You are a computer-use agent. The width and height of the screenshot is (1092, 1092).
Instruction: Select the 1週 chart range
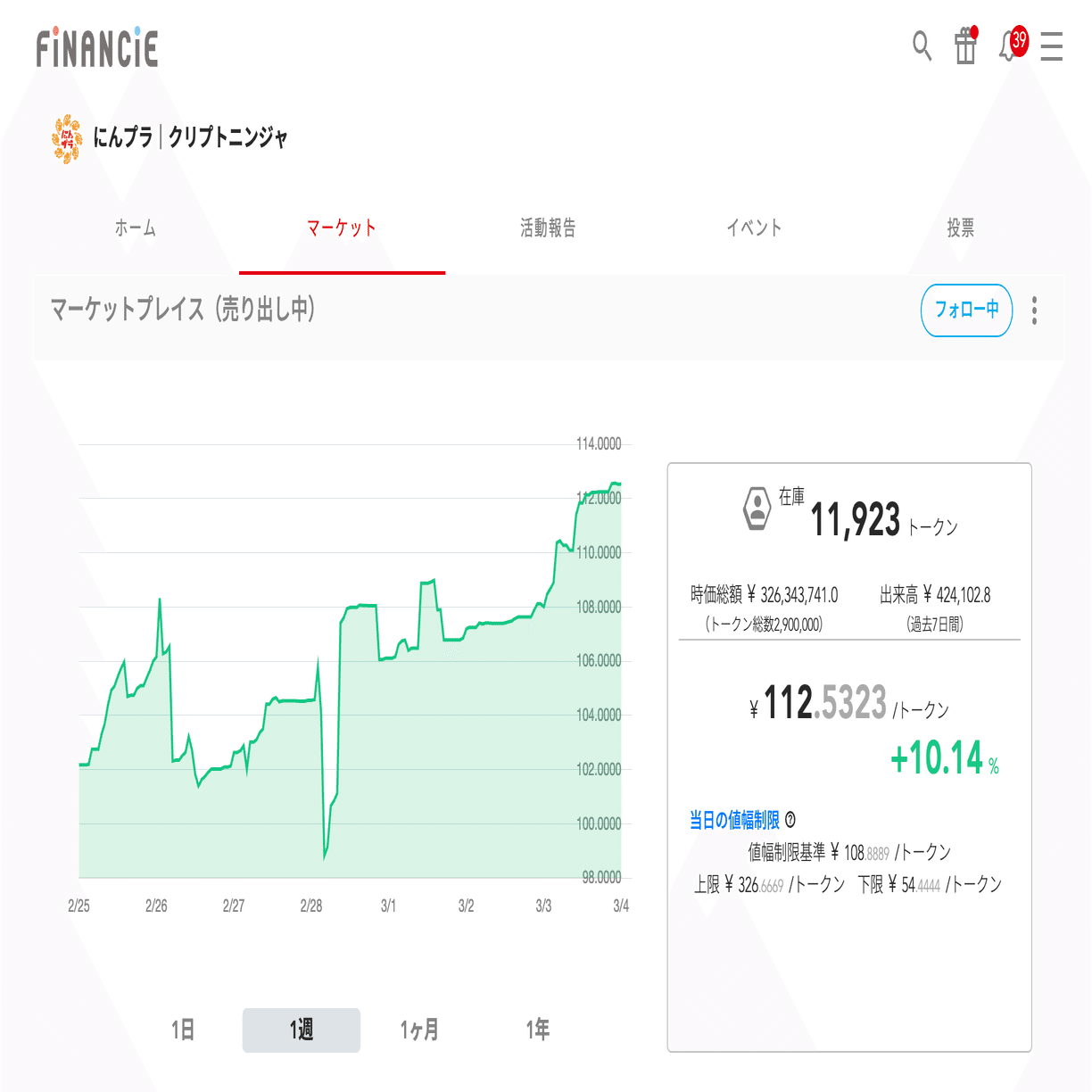[x=302, y=1030]
